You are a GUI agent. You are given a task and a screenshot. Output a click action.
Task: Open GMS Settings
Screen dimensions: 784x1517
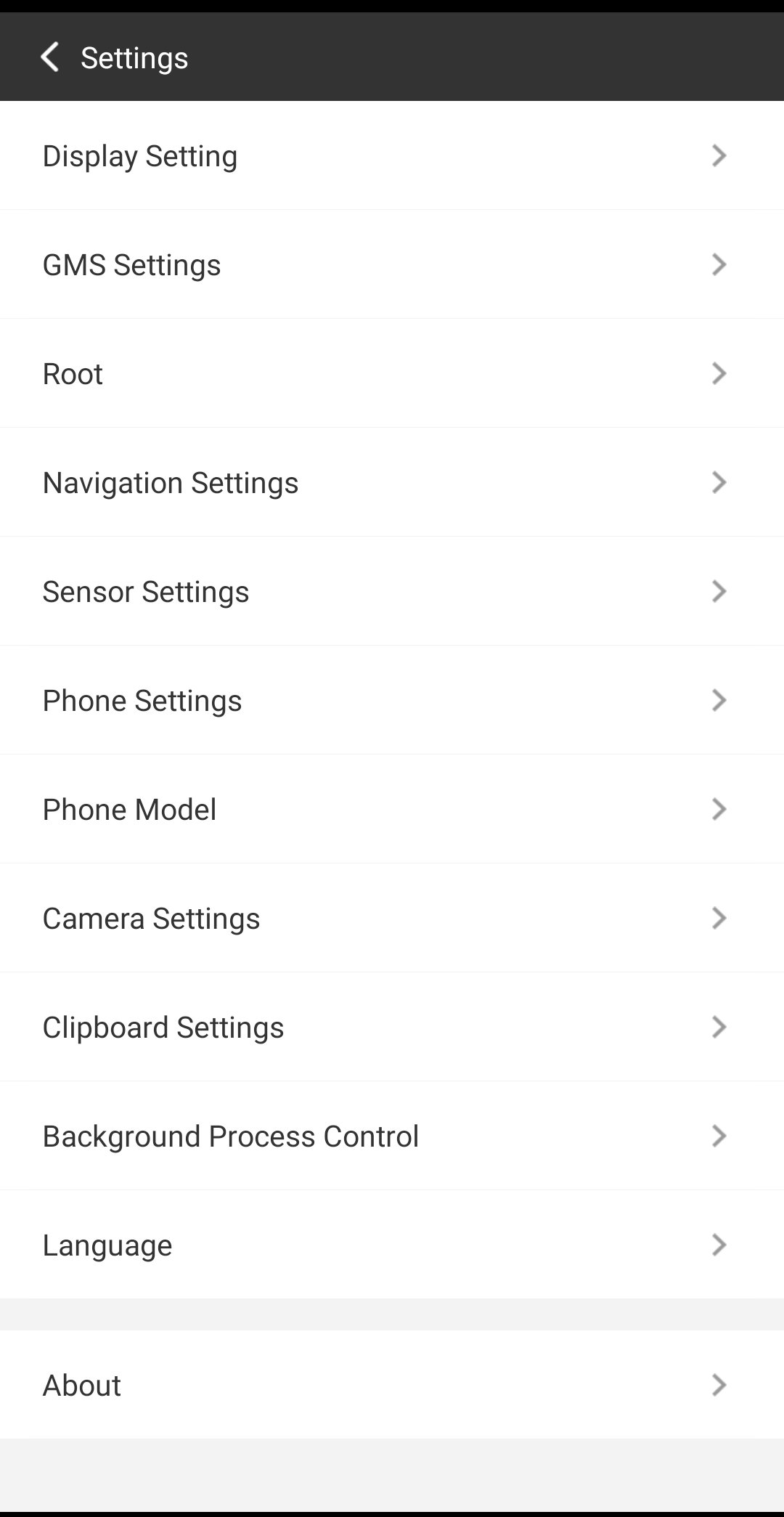click(x=392, y=264)
